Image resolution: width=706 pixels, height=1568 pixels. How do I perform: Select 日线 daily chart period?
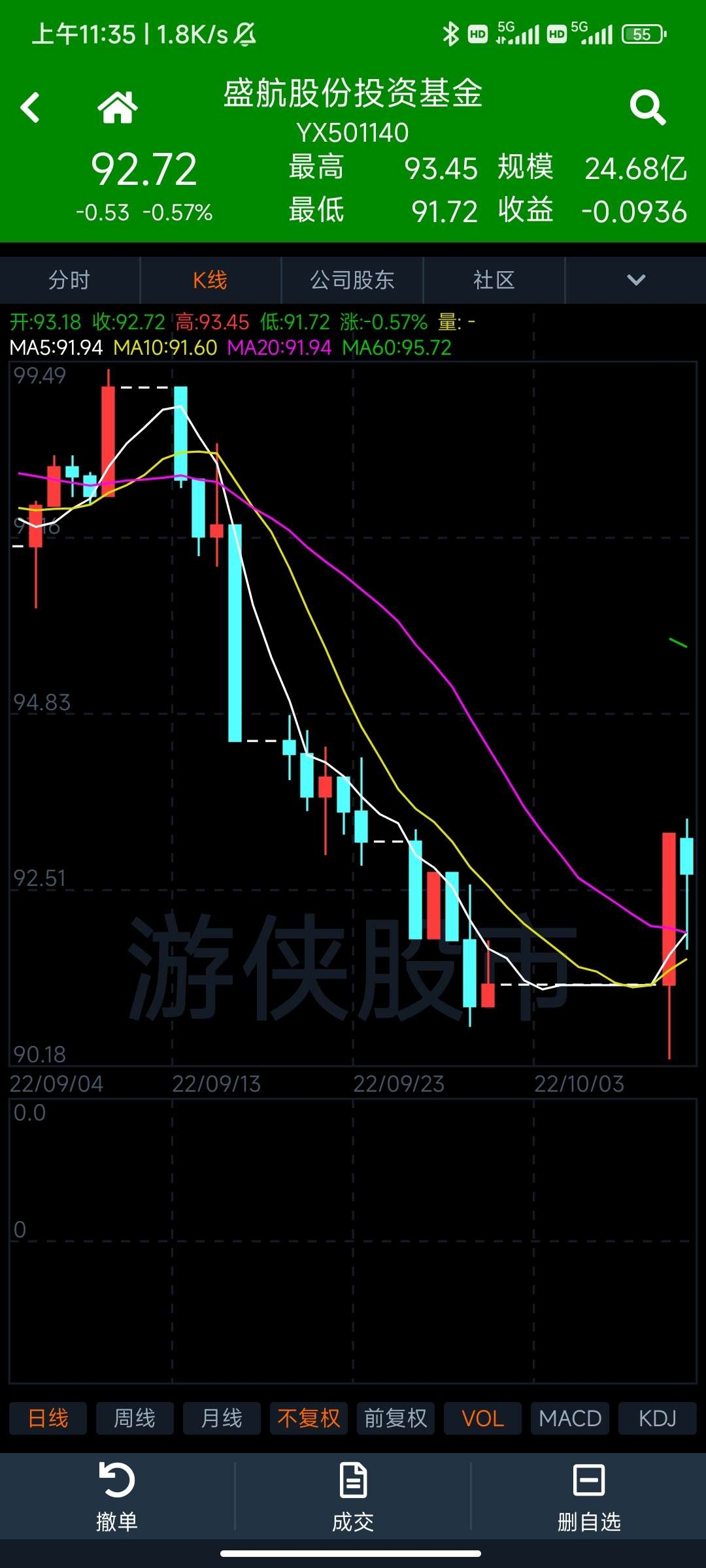pos(48,1418)
